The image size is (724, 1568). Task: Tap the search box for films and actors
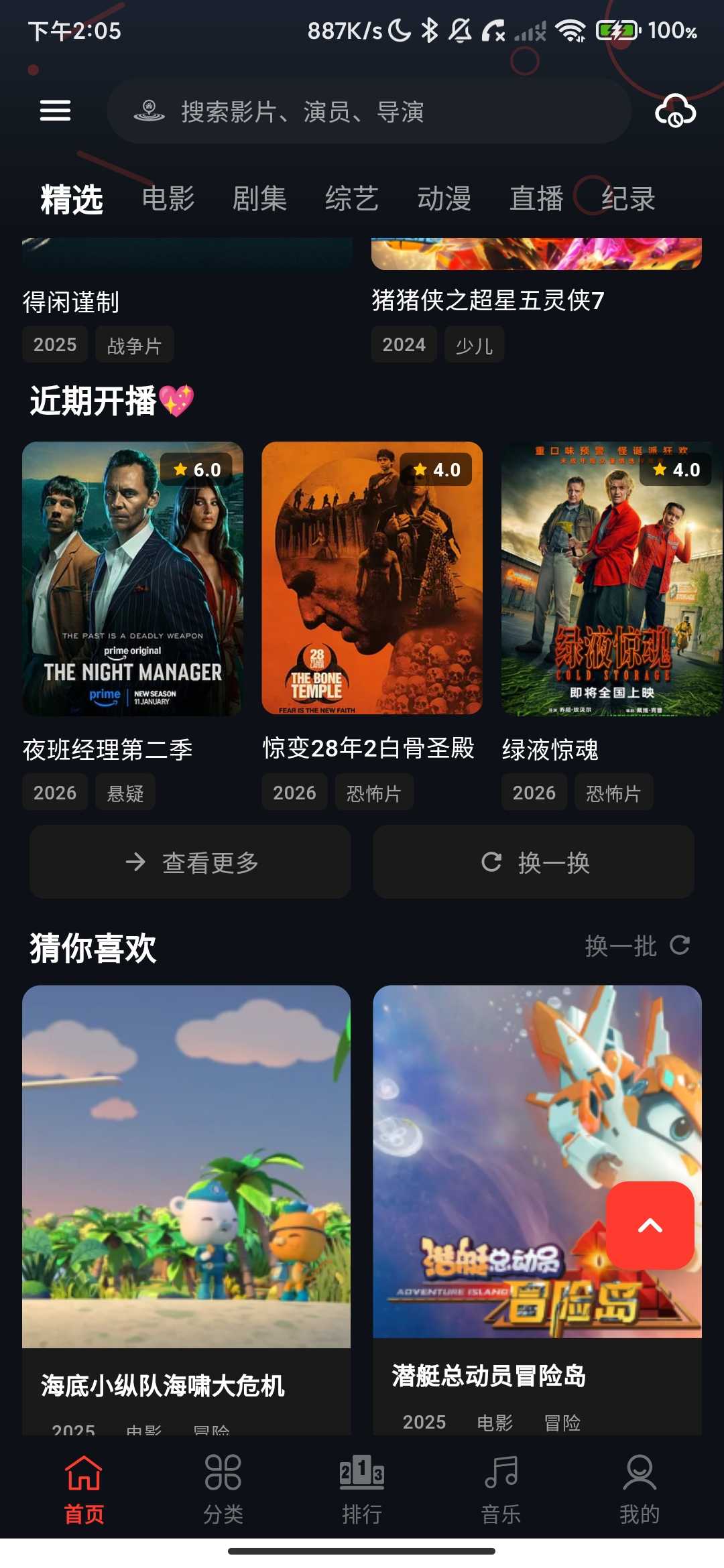pos(369,111)
